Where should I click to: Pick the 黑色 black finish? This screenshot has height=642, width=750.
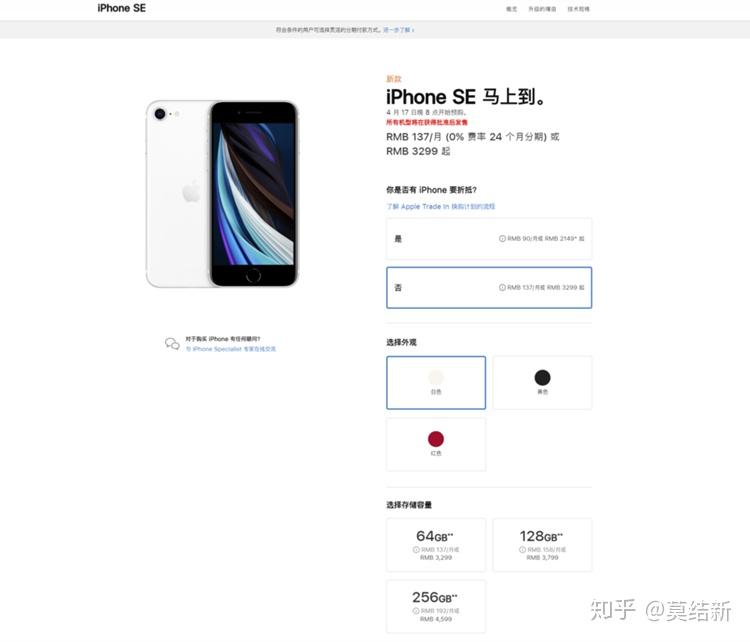pos(542,382)
